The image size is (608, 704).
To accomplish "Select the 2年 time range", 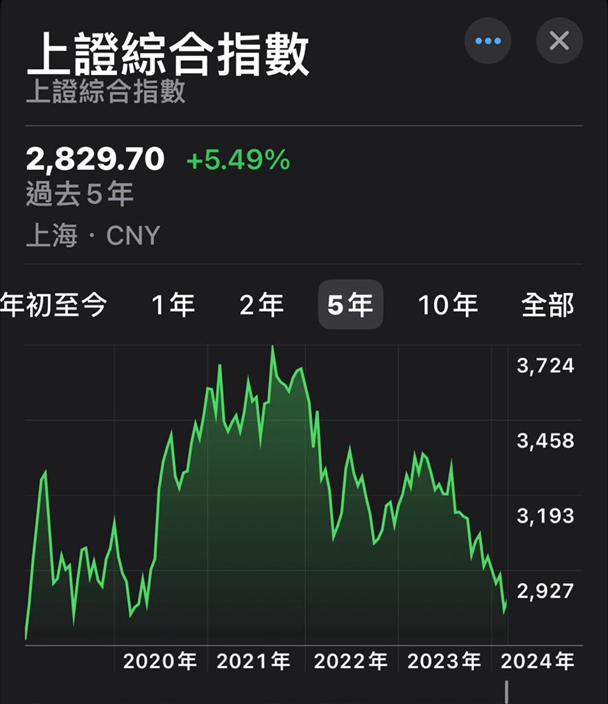I will tap(262, 305).
